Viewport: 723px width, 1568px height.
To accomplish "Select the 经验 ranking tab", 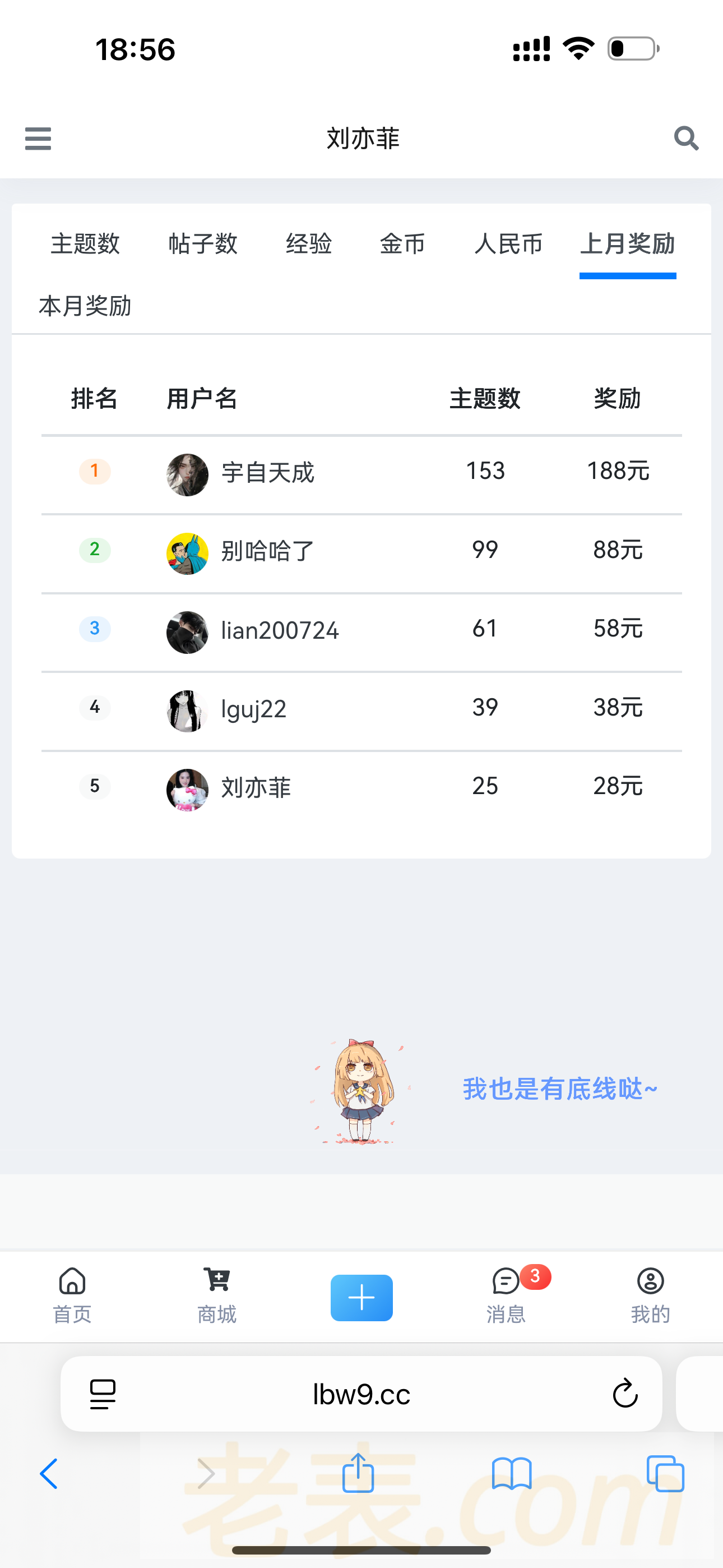I will coord(309,243).
